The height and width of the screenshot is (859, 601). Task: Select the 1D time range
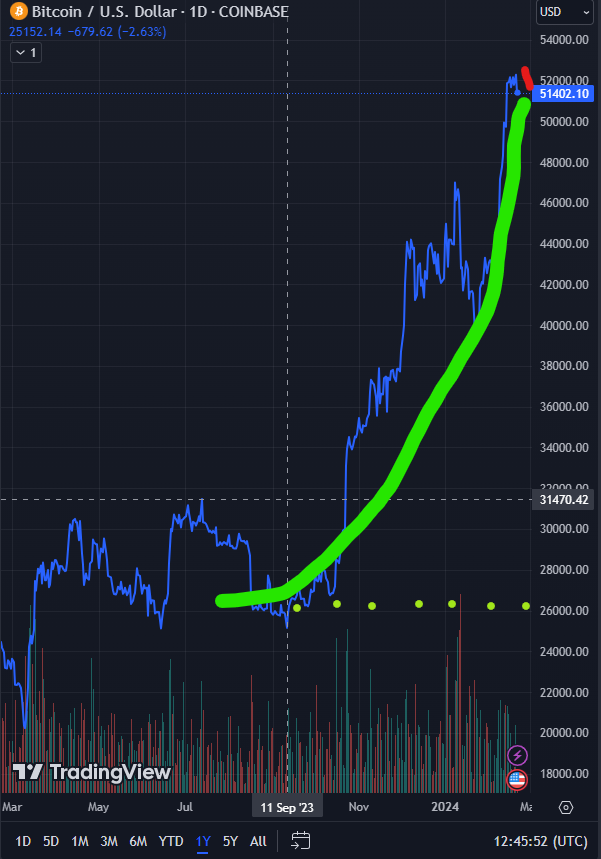pos(22,841)
